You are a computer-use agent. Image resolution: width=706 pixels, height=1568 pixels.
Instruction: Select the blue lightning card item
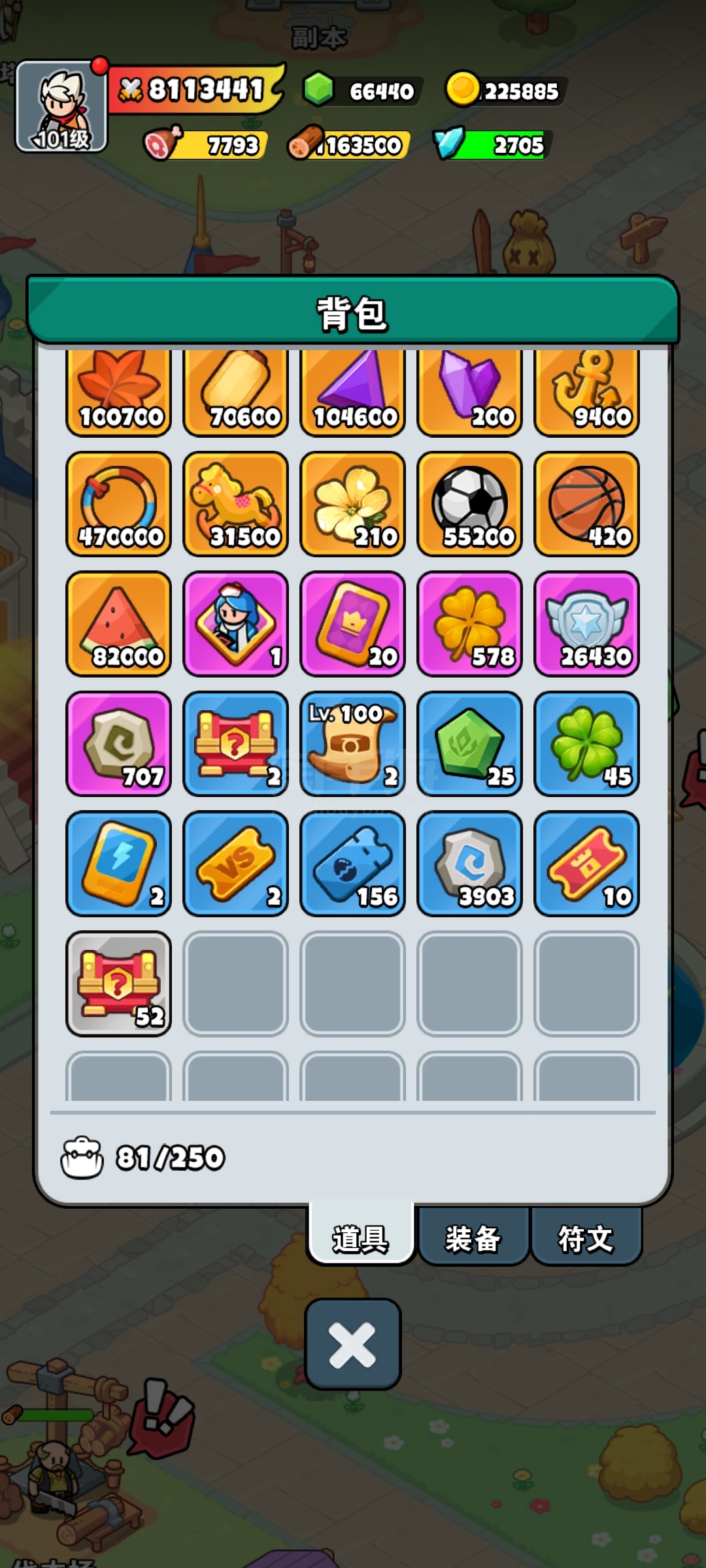click(118, 863)
